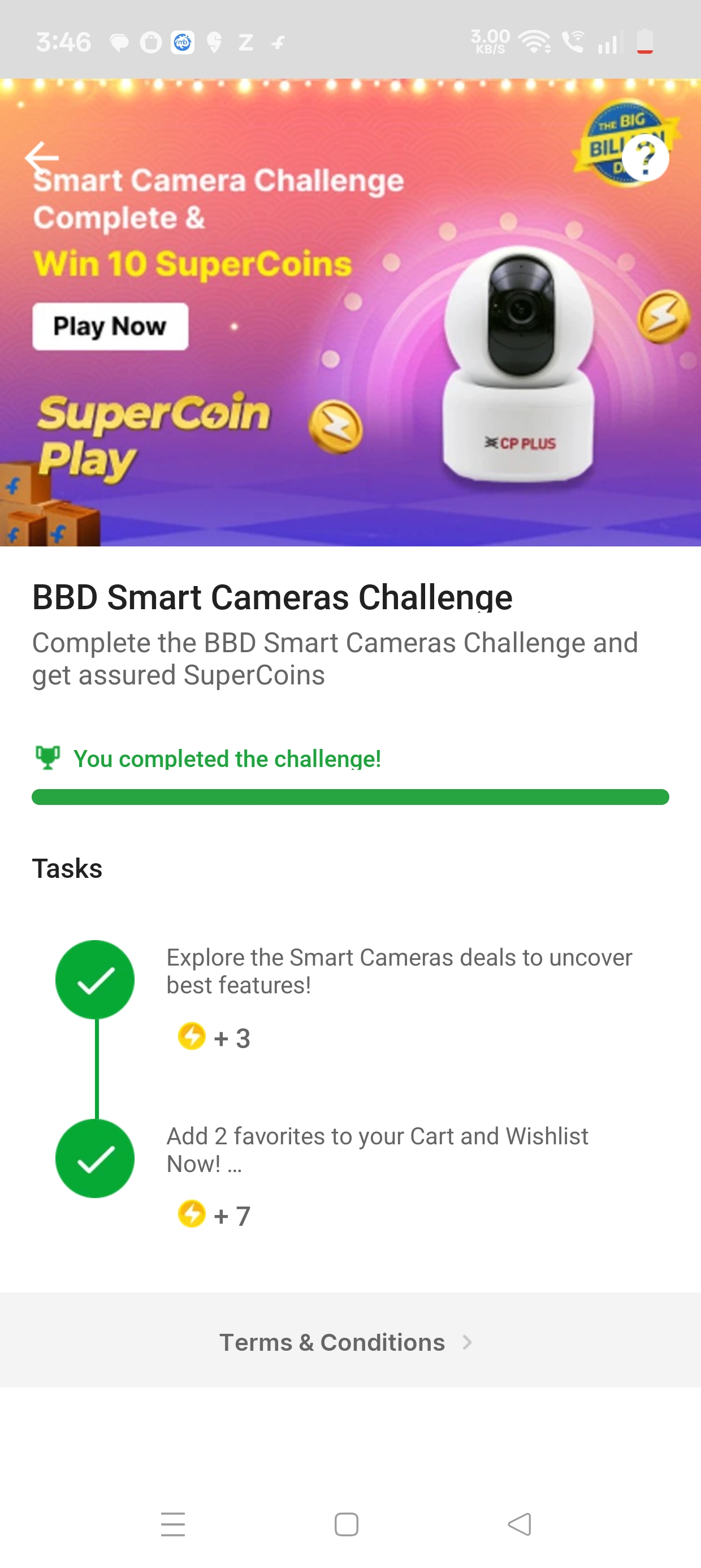Image resolution: width=701 pixels, height=1568 pixels.
Task: Tap the green checkmark on the first task
Action: click(x=95, y=979)
